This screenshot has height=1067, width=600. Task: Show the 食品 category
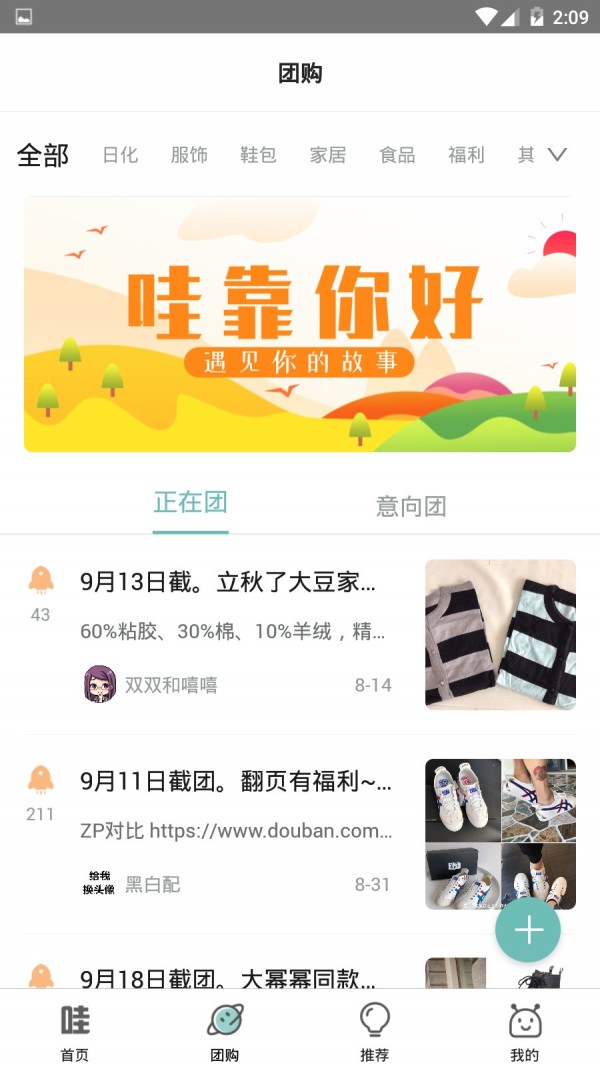(397, 154)
